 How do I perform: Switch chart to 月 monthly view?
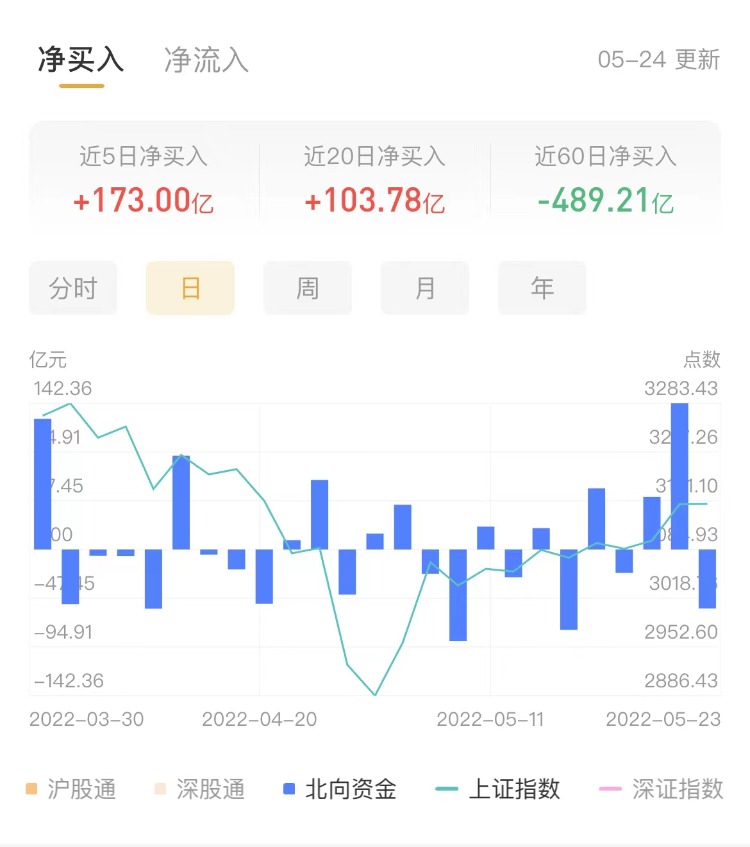pyautogui.click(x=425, y=288)
